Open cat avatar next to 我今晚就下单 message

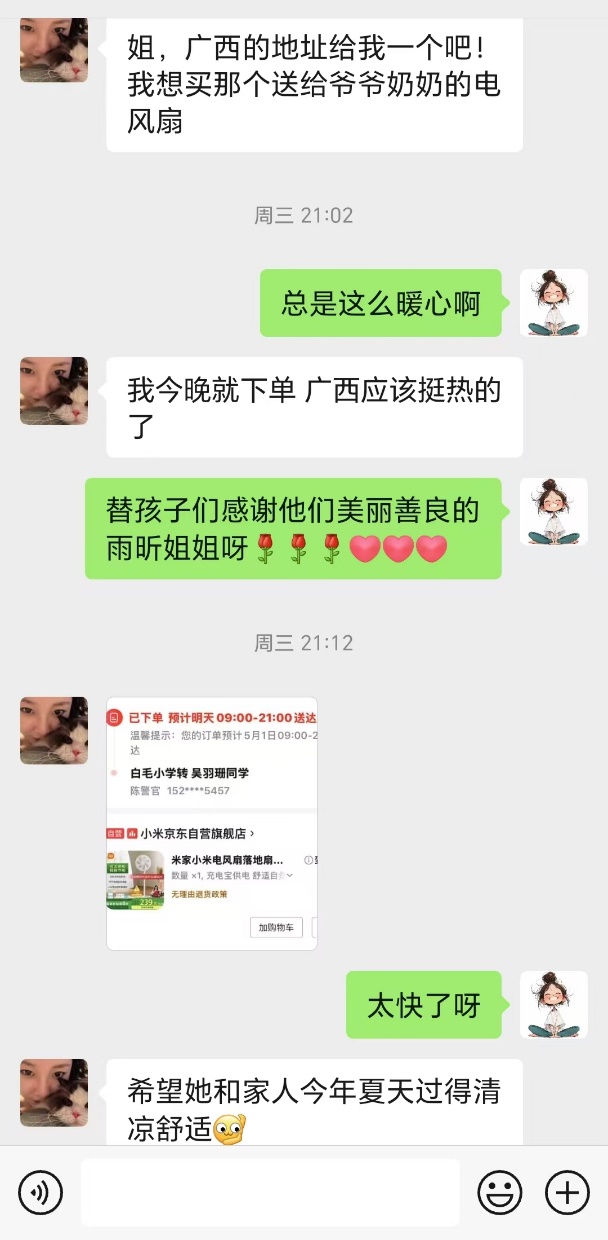coord(54,391)
